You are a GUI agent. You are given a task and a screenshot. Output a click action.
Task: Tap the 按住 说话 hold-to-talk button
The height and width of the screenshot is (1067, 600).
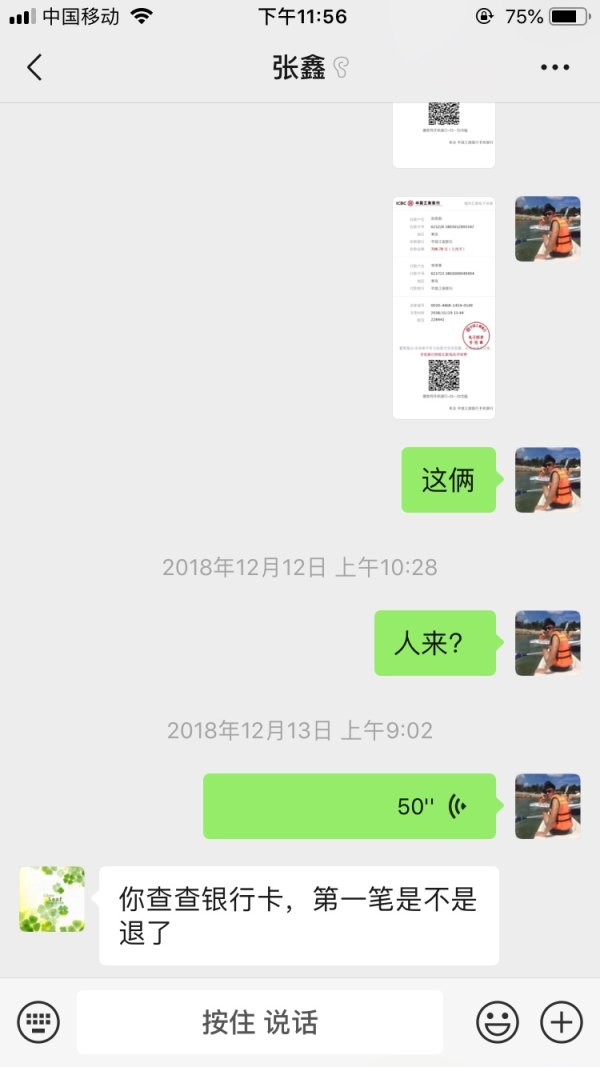[260, 1022]
